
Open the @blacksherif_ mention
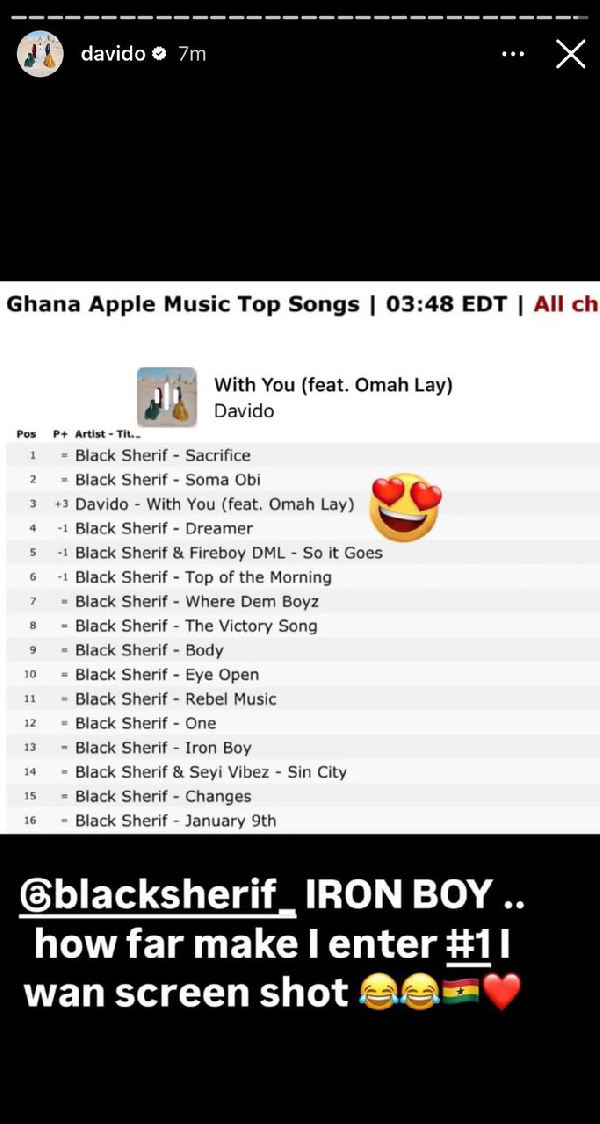(x=159, y=893)
